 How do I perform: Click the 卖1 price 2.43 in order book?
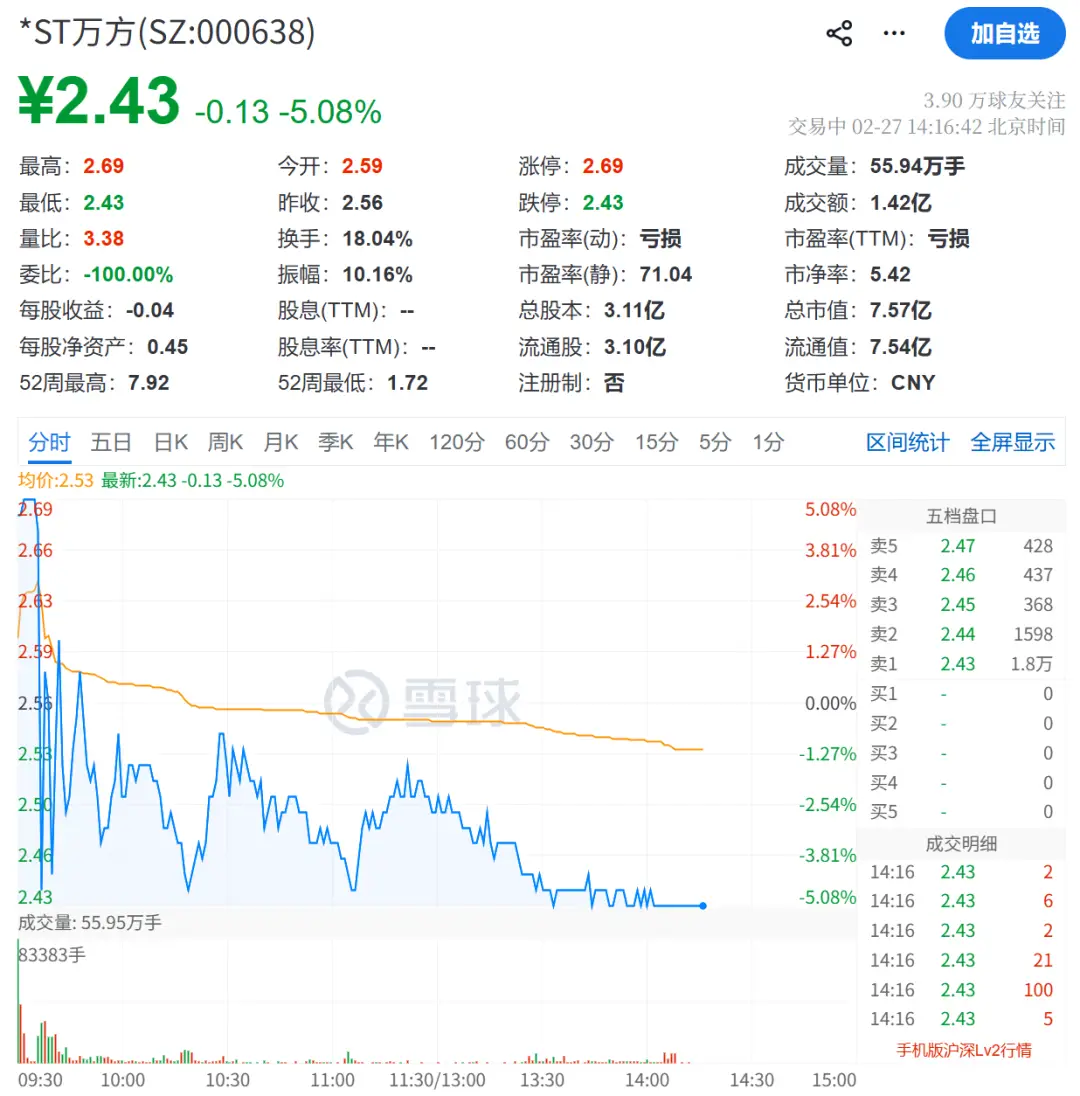(x=958, y=663)
